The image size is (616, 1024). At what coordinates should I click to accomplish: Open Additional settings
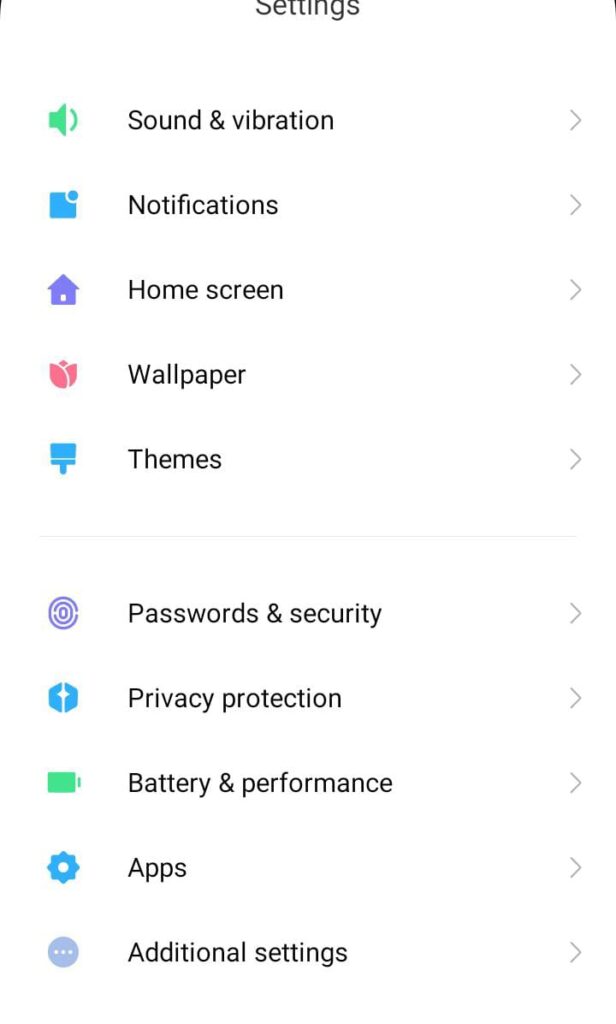tap(308, 953)
